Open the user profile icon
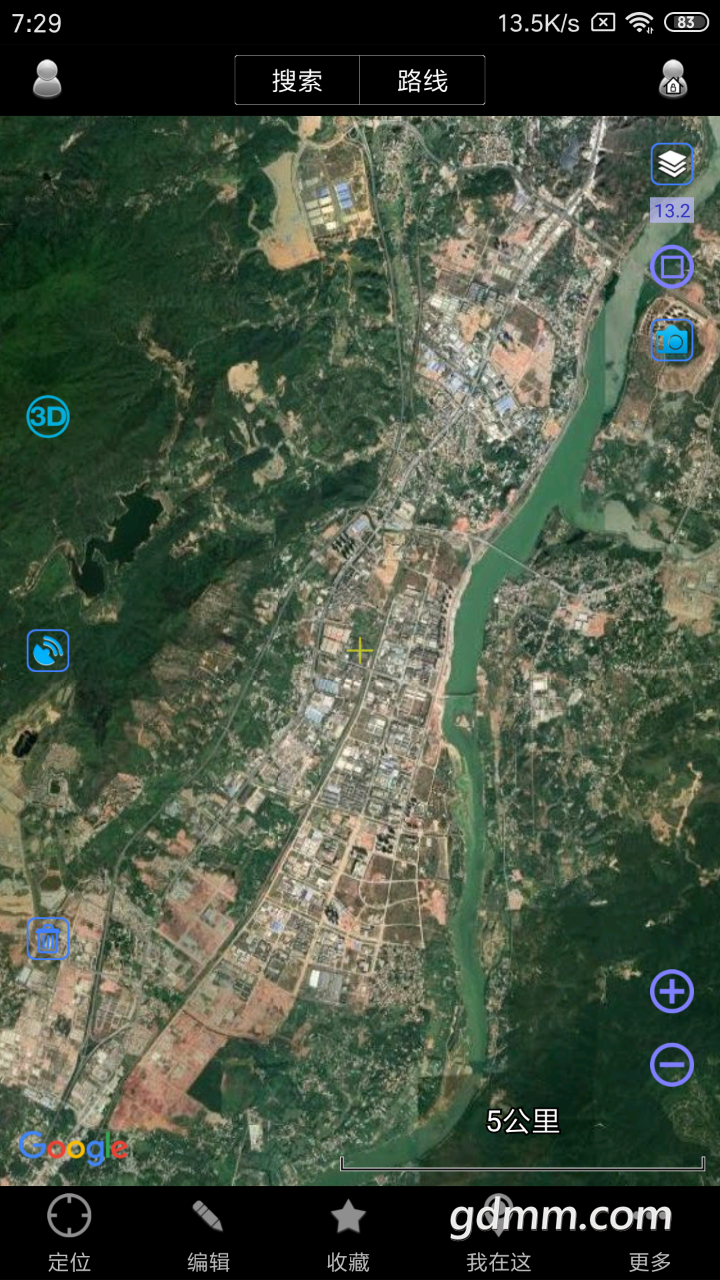This screenshot has width=720, height=1280. coord(47,79)
